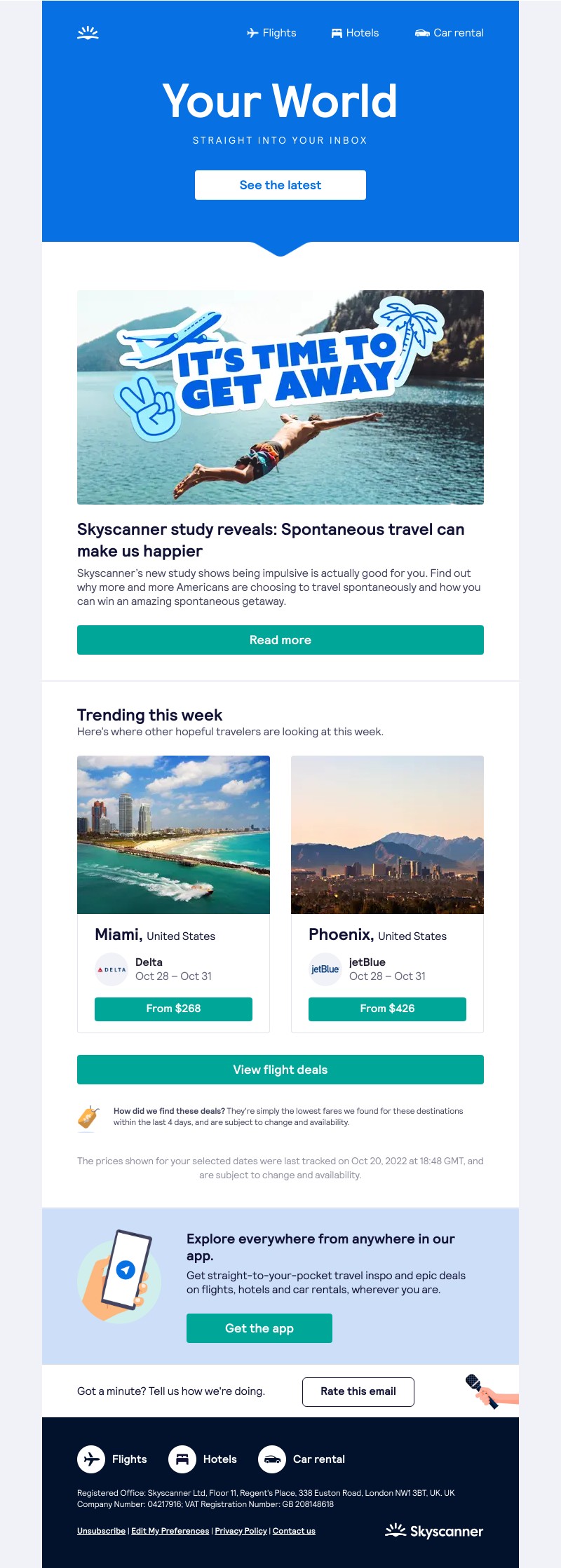The height and width of the screenshot is (1568, 561).
Task: Open the Flights link in the header
Action: coord(272,33)
